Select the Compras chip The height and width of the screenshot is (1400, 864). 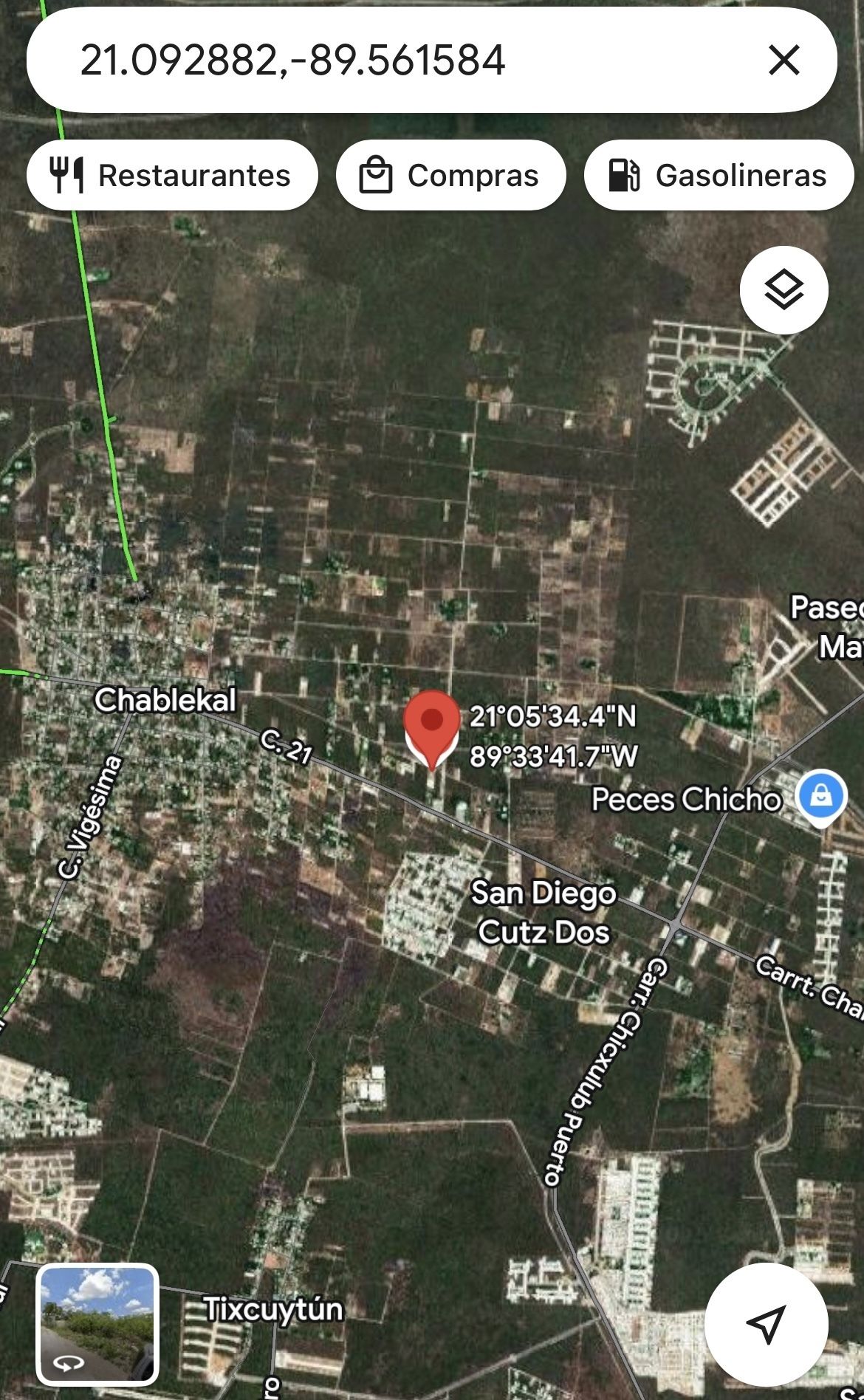pyautogui.click(x=450, y=176)
